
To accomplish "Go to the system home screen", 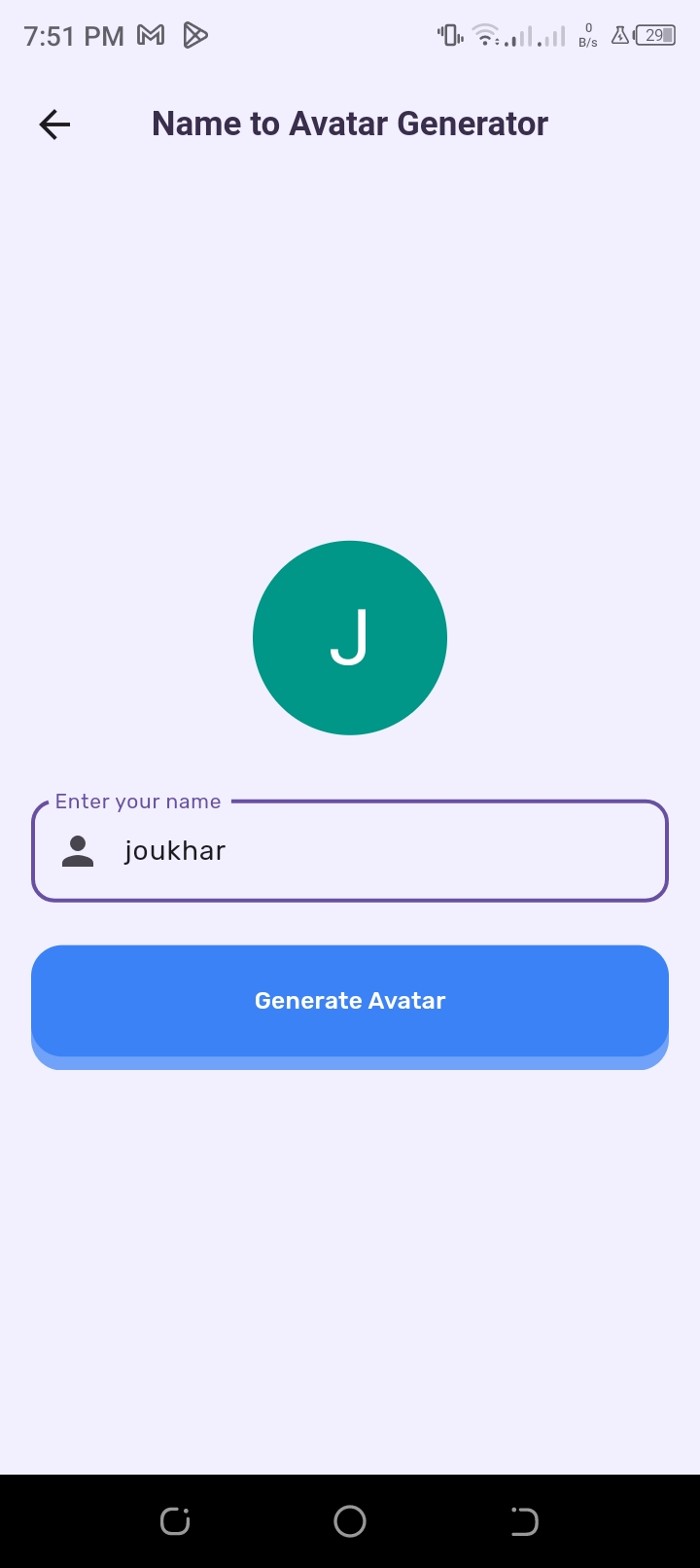I will coord(350,1521).
